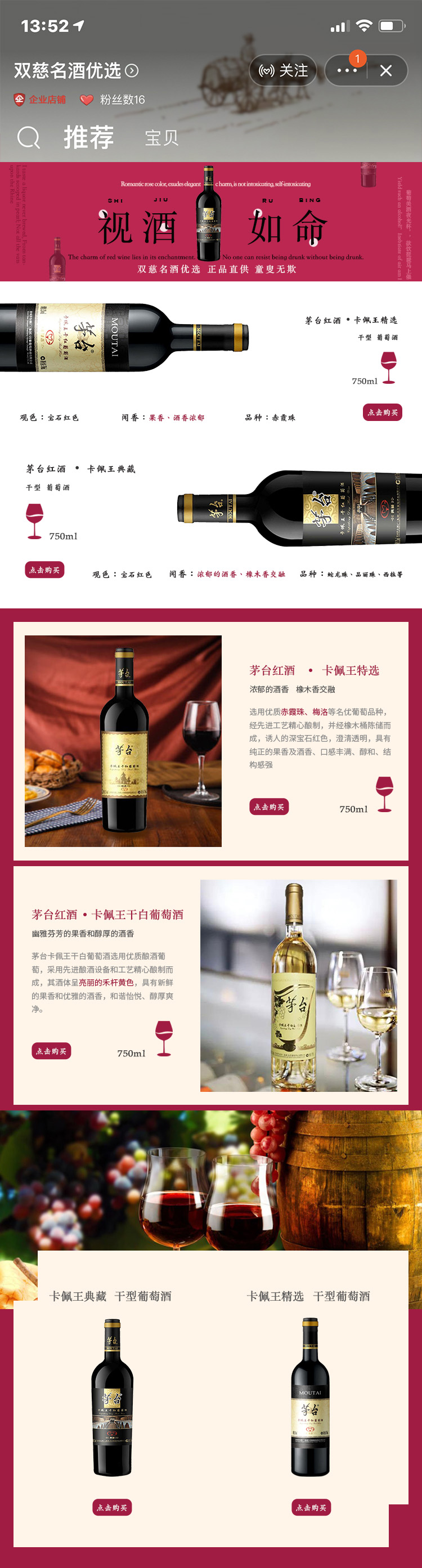422x1568 pixels.
Task: Open the 视酒如命 promotional banner
Action: [x=210, y=222]
